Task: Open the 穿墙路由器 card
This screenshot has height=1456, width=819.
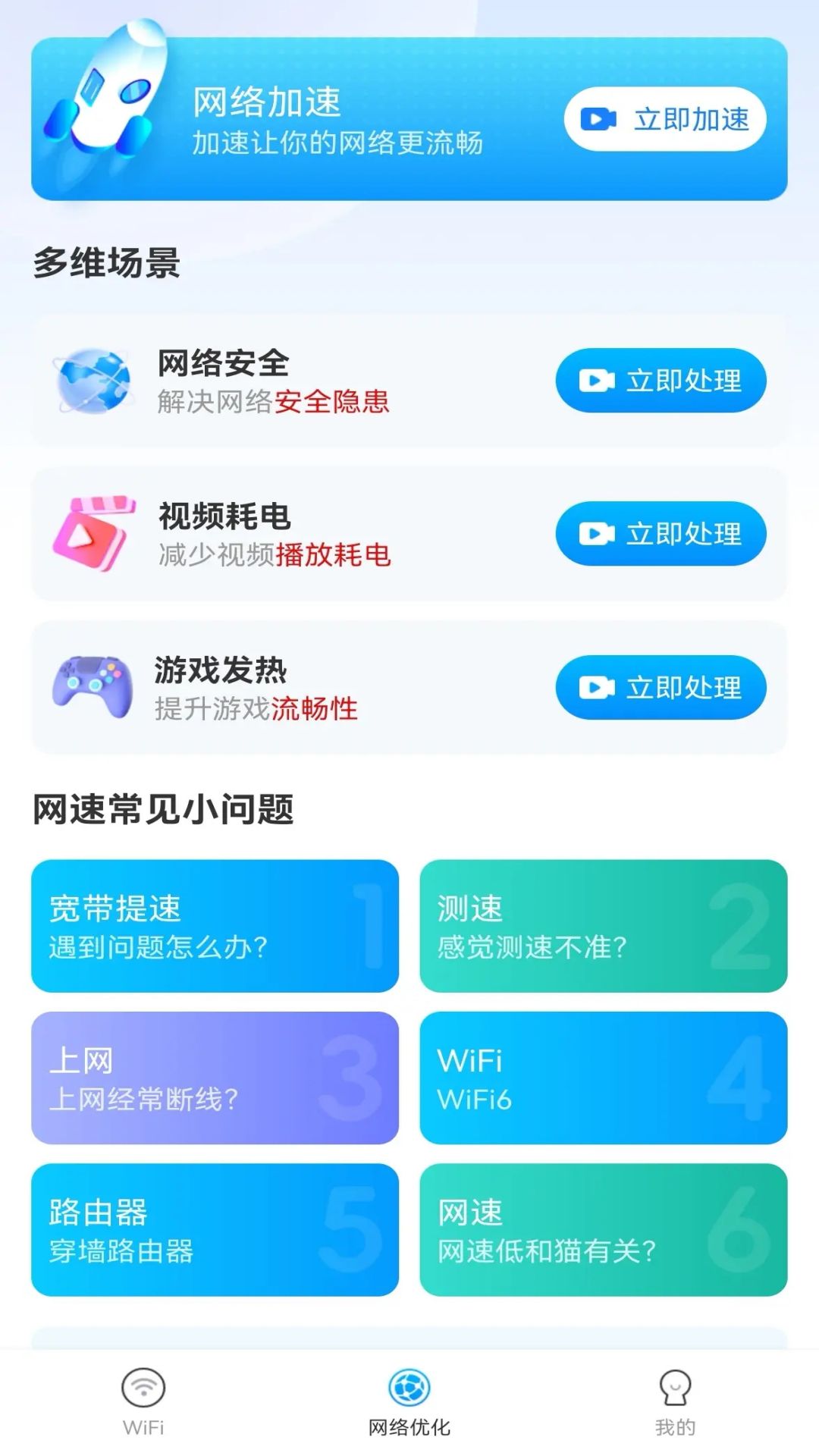Action: tap(215, 1229)
